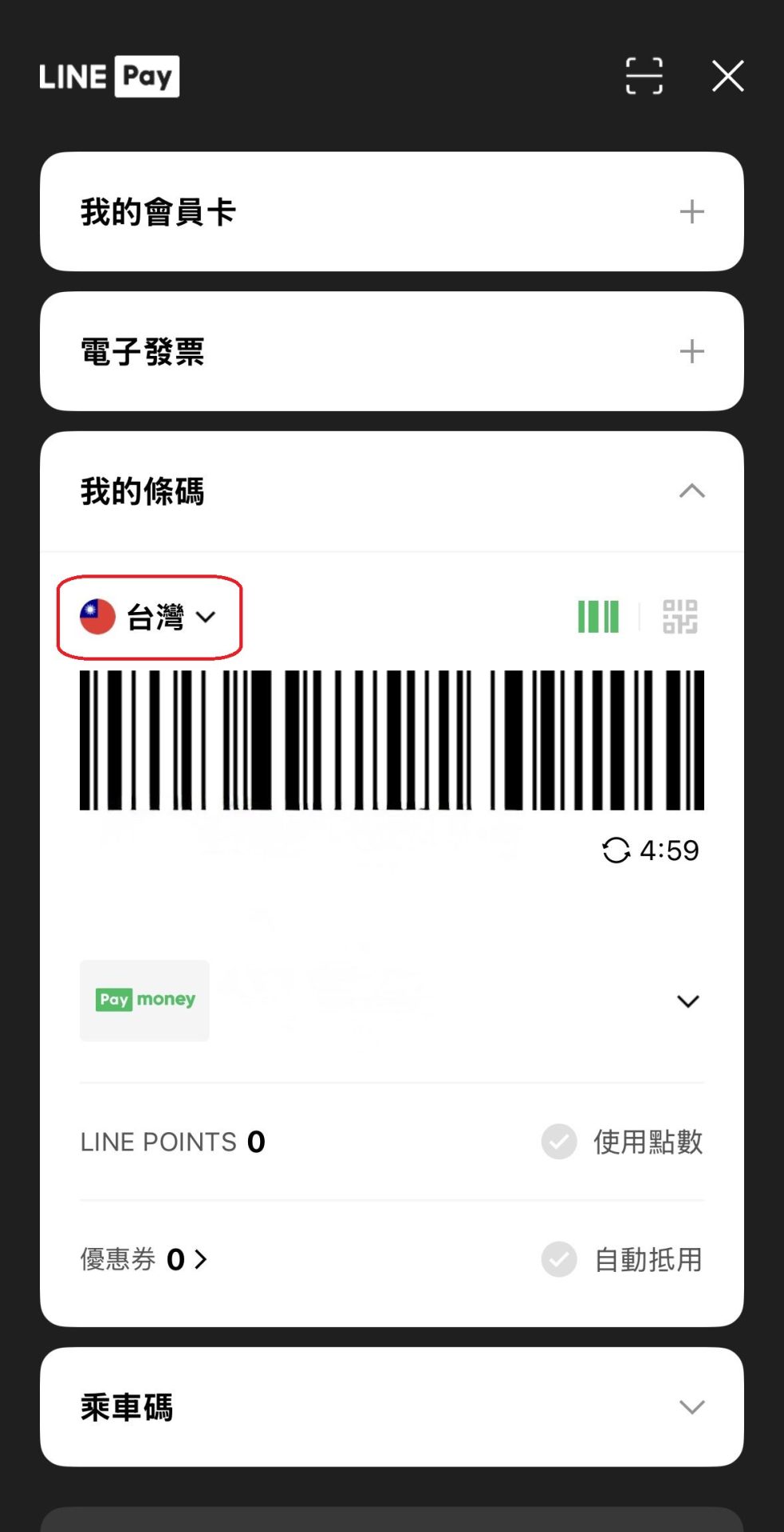
Task: Open the scan code icon
Action: coord(644,77)
